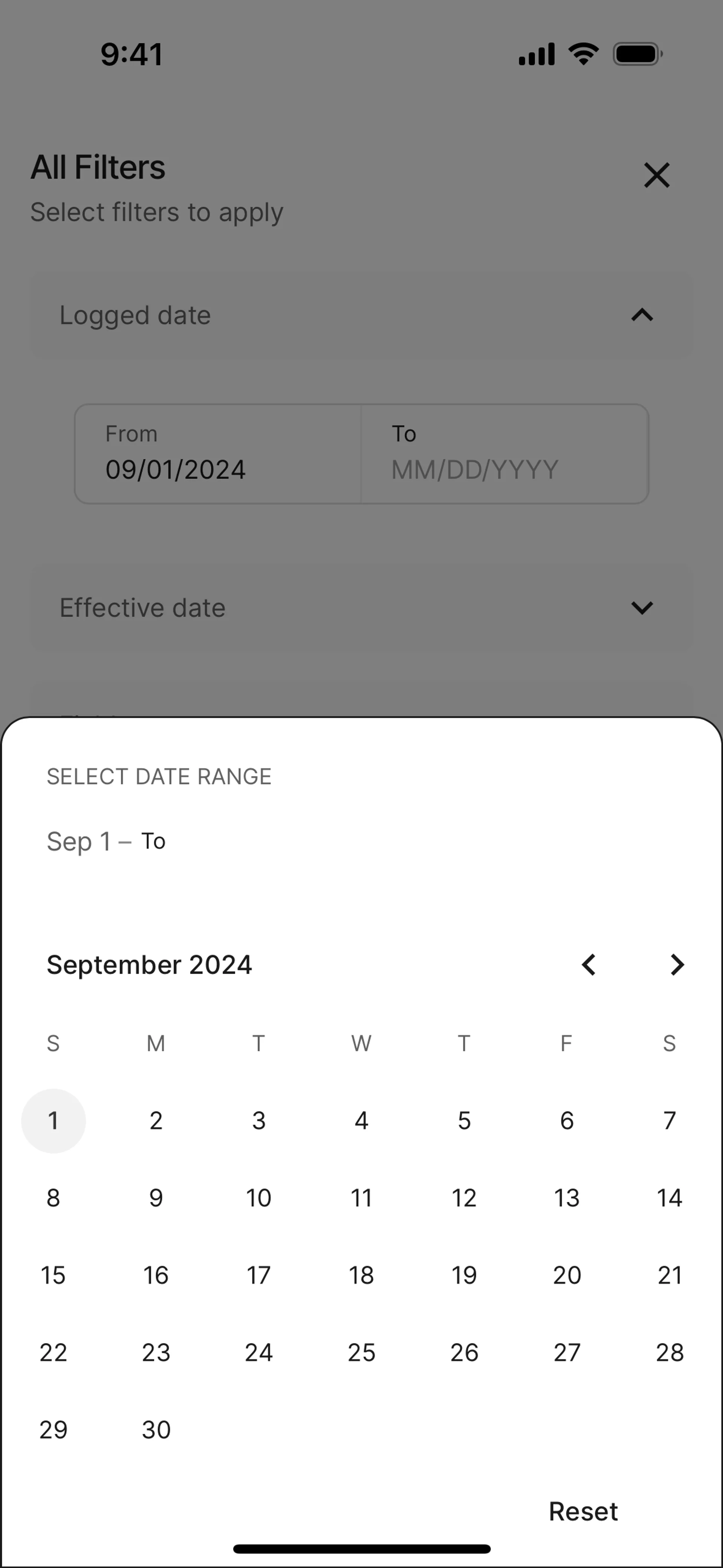The height and width of the screenshot is (1568, 723).
Task: Tap day 1 in the calendar
Action: (53, 1120)
